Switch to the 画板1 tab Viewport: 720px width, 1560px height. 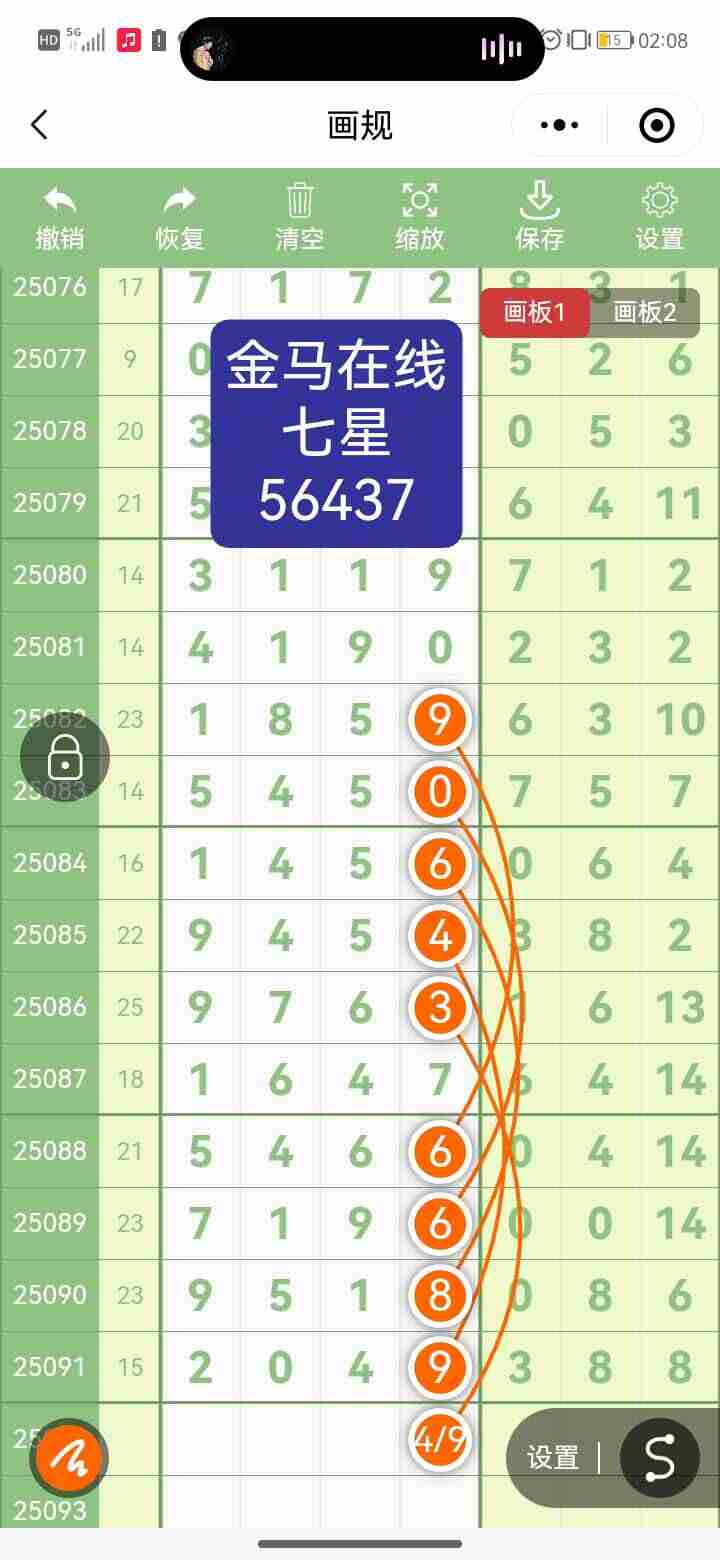click(535, 312)
